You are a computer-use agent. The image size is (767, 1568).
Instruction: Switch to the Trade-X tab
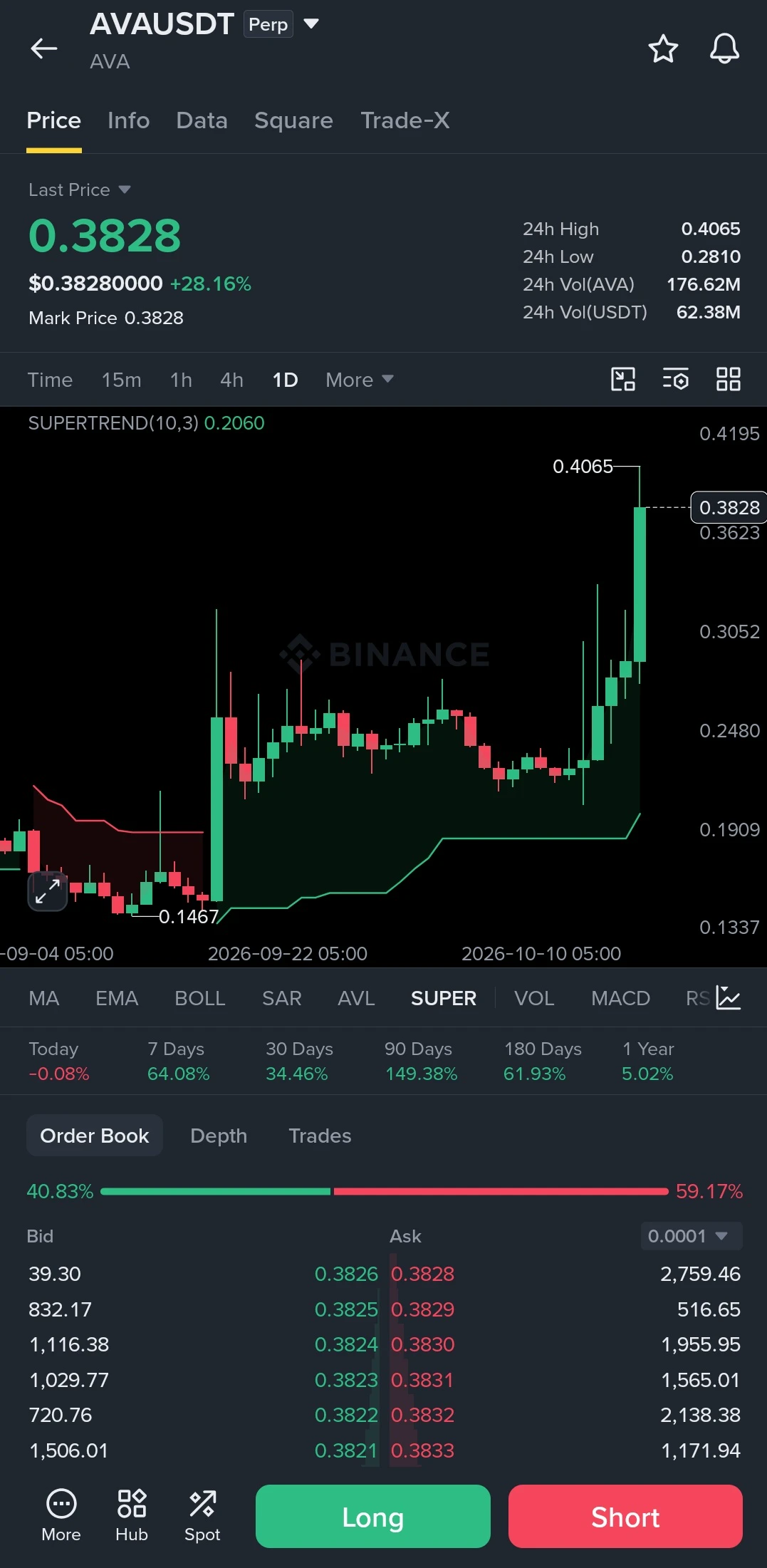point(405,120)
